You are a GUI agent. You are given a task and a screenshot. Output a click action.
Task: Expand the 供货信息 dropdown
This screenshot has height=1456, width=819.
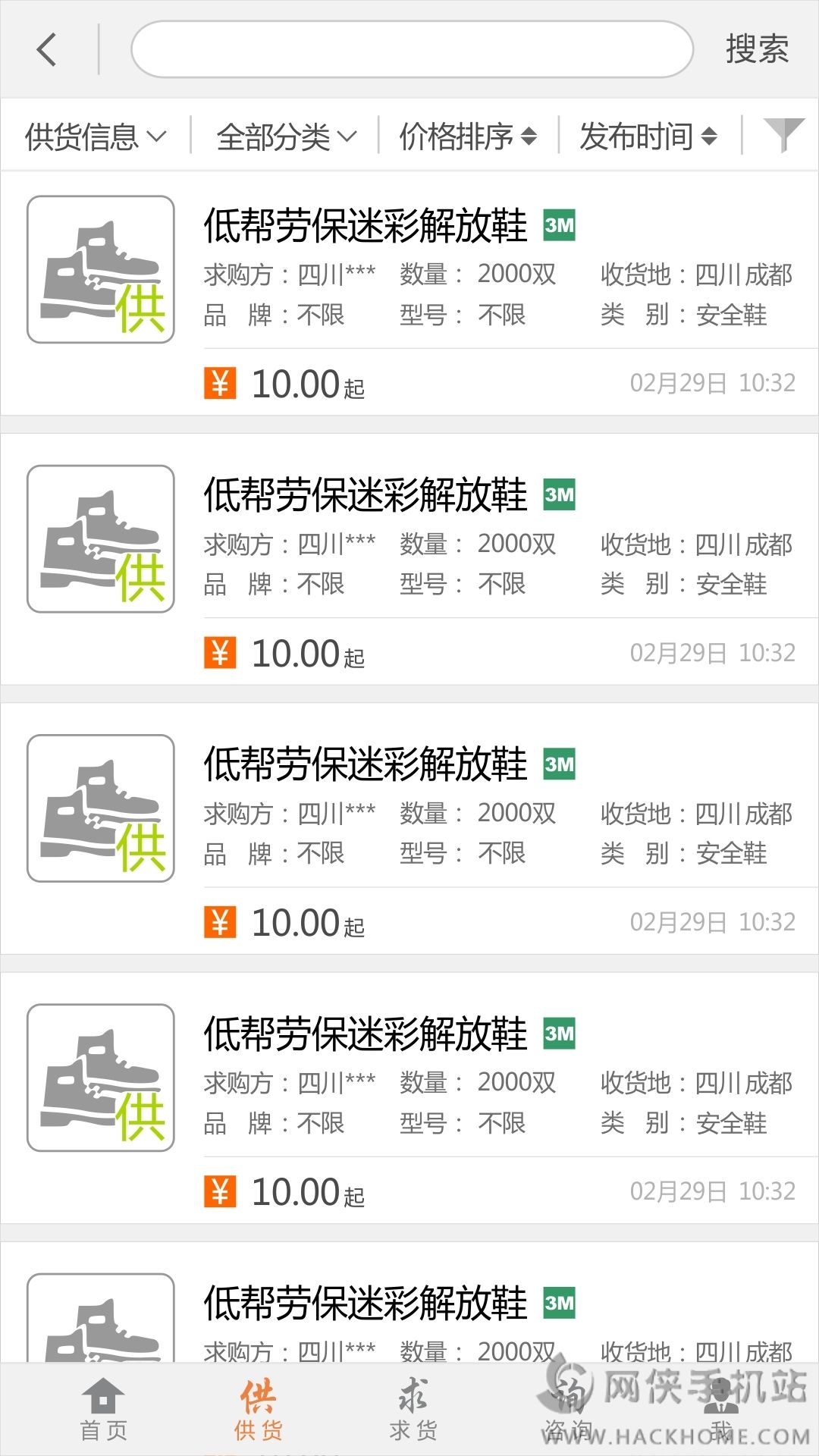pos(96,136)
